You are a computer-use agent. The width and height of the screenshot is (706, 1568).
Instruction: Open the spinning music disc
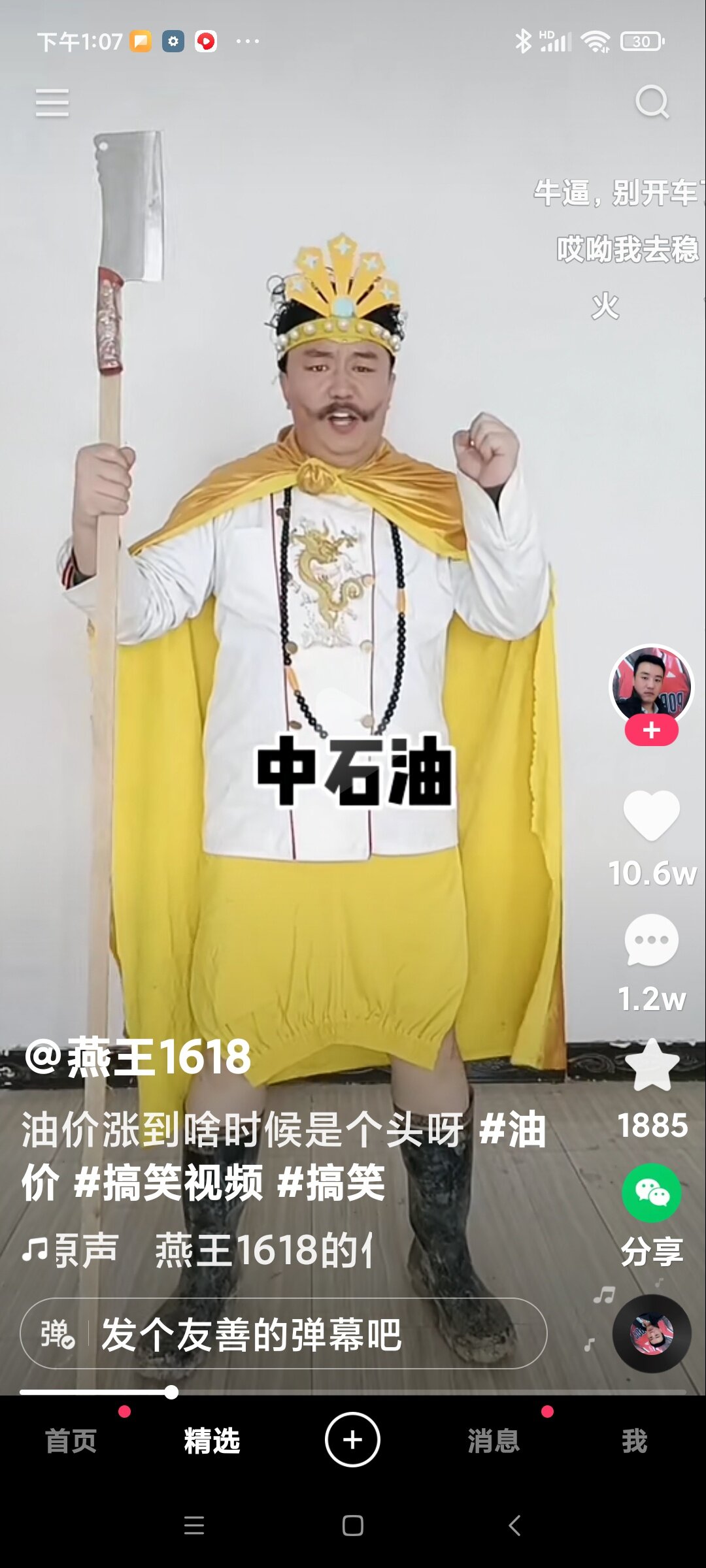coord(651,1333)
